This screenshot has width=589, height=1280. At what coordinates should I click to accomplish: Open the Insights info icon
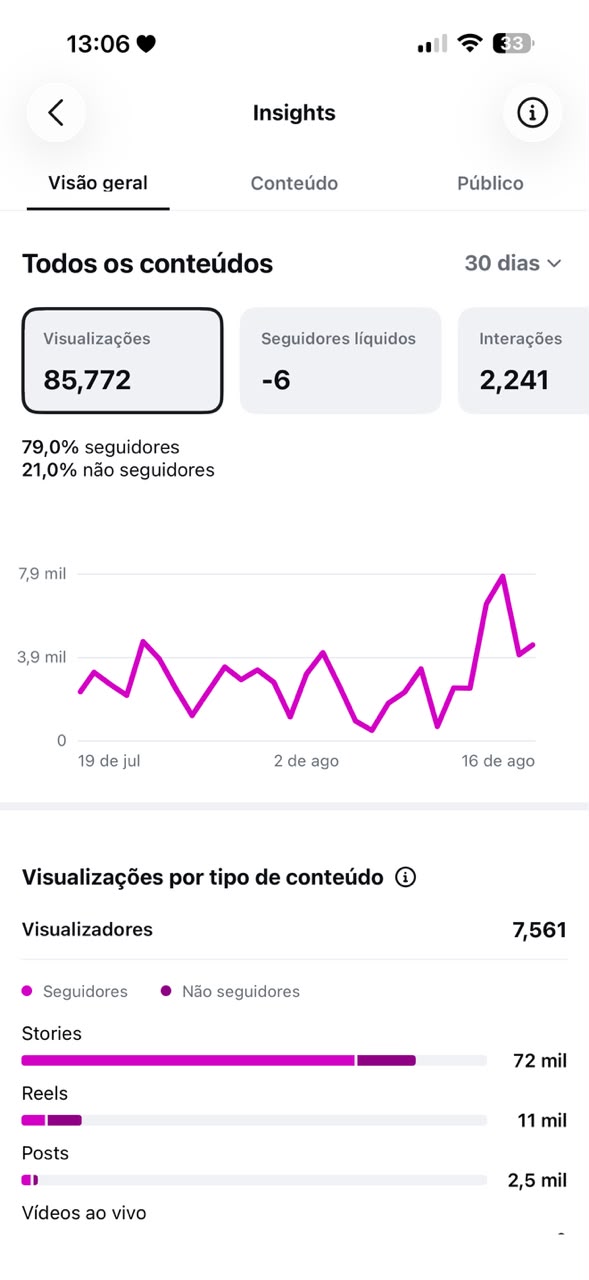coord(532,113)
